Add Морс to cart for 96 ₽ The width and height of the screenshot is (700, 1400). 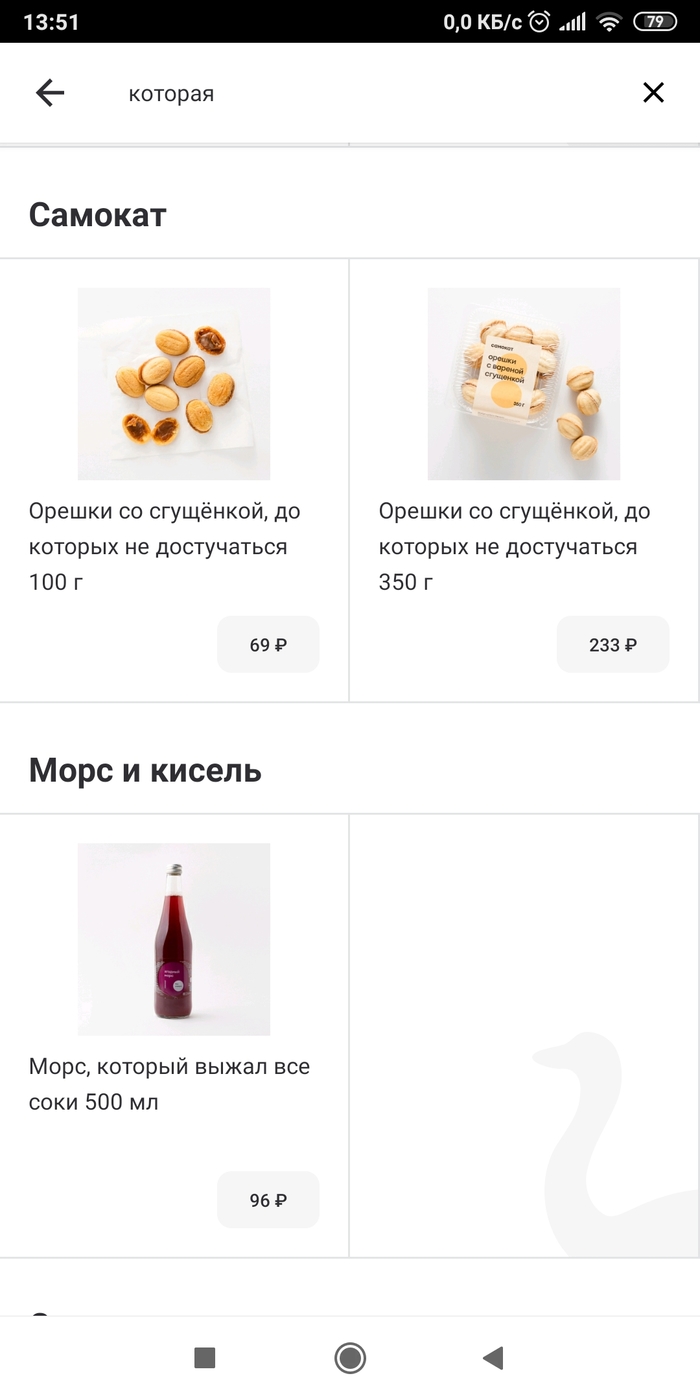coord(268,1200)
